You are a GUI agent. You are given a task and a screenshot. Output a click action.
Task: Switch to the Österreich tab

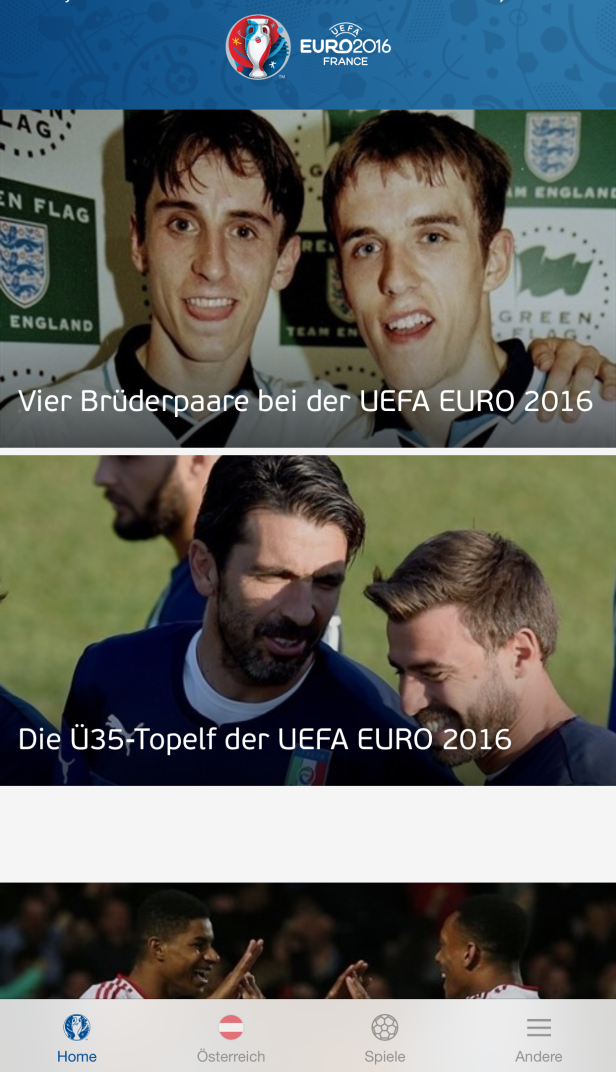(x=231, y=1038)
